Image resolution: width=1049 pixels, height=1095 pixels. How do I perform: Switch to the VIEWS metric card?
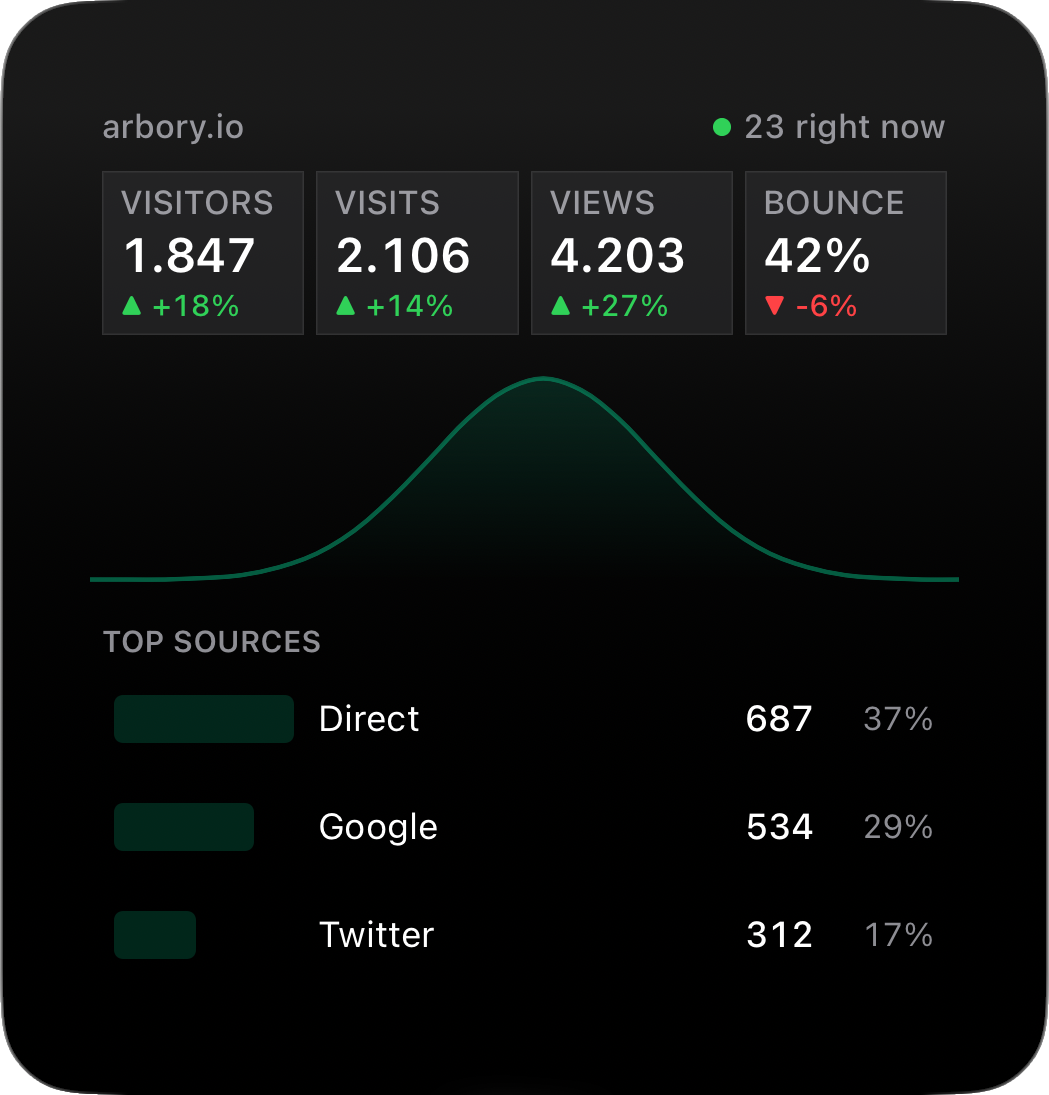(631, 252)
